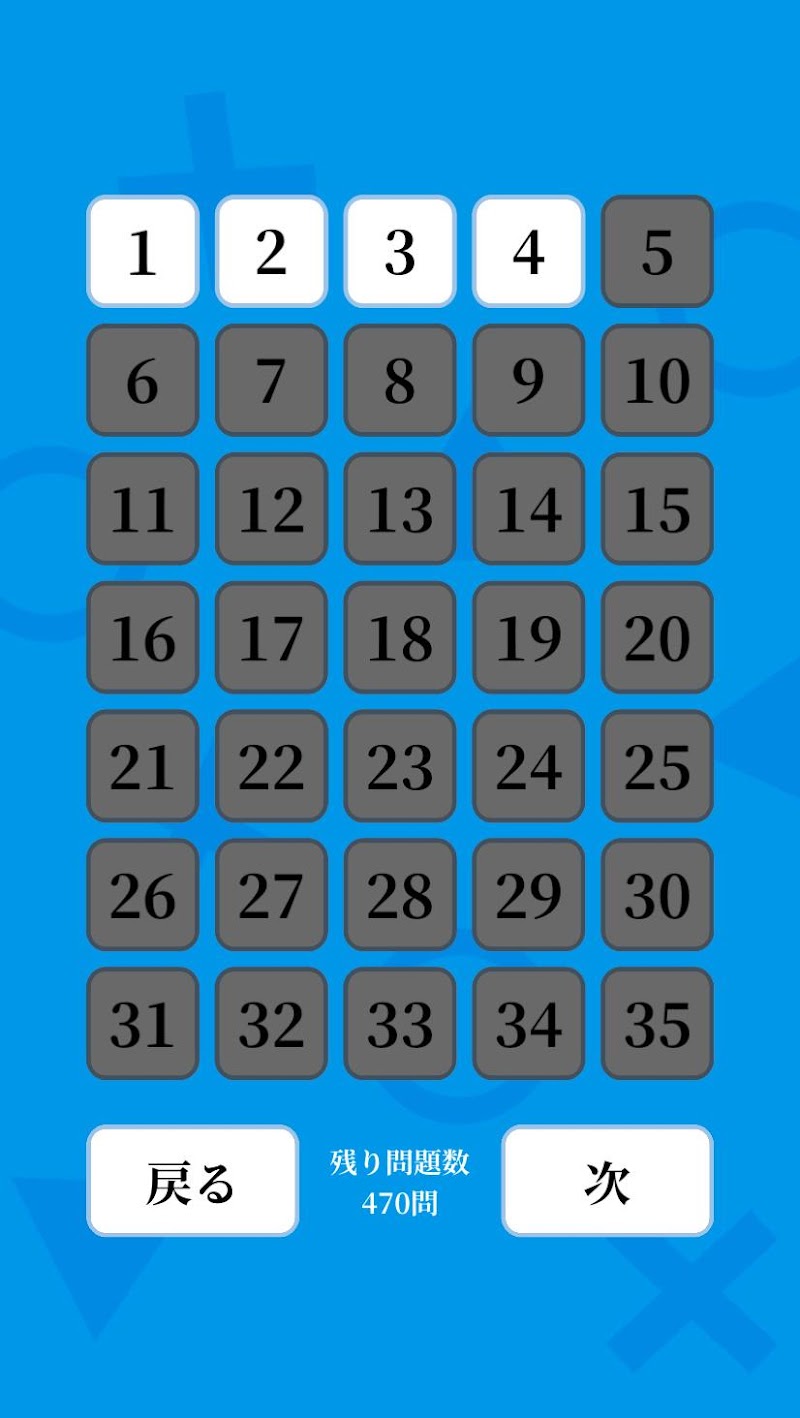Screen dimensions: 800x1418
Task: Choose level 13 tile
Action: [x=400, y=509]
